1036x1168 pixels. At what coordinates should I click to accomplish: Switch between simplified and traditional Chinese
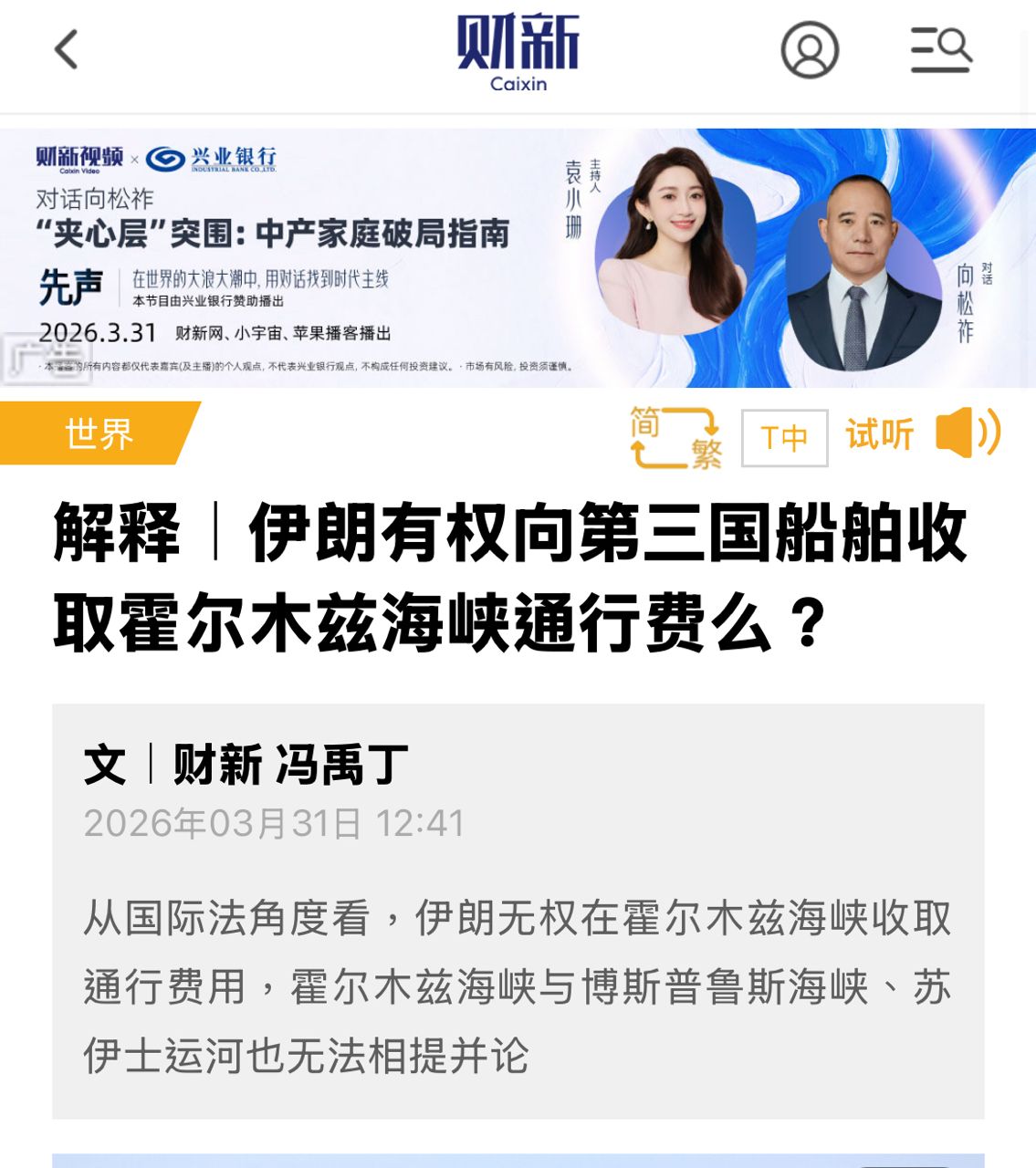pyautogui.click(x=675, y=437)
